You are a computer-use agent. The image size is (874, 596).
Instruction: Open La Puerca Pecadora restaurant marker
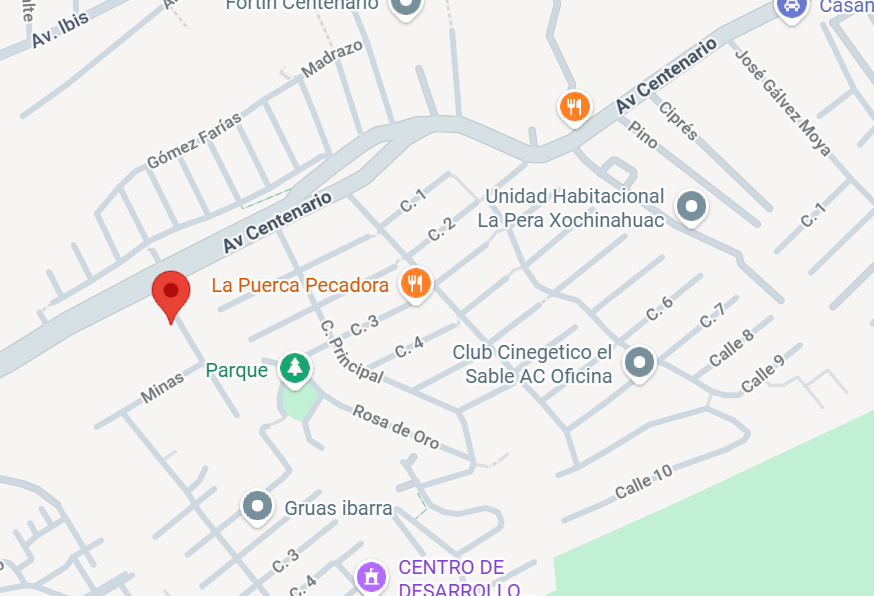pyautogui.click(x=415, y=284)
